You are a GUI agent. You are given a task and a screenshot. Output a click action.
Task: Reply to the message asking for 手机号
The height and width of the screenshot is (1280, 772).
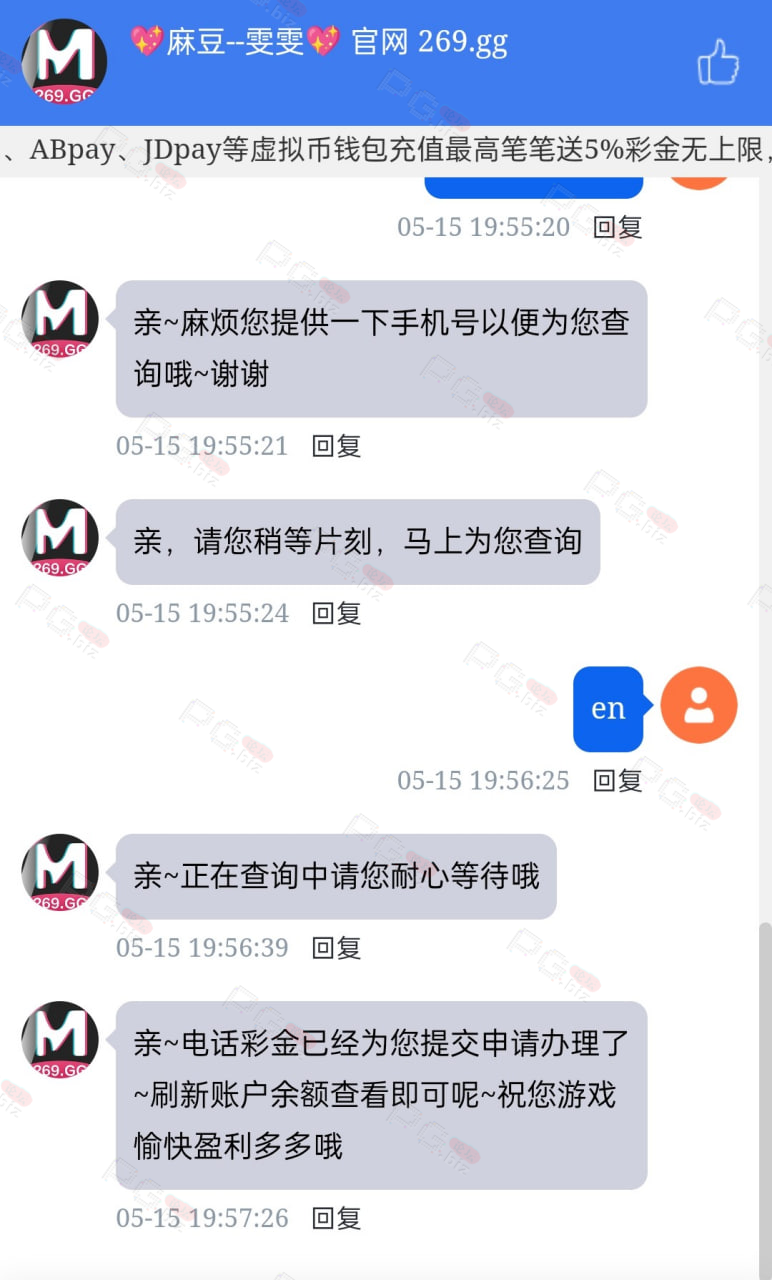(x=336, y=446)
